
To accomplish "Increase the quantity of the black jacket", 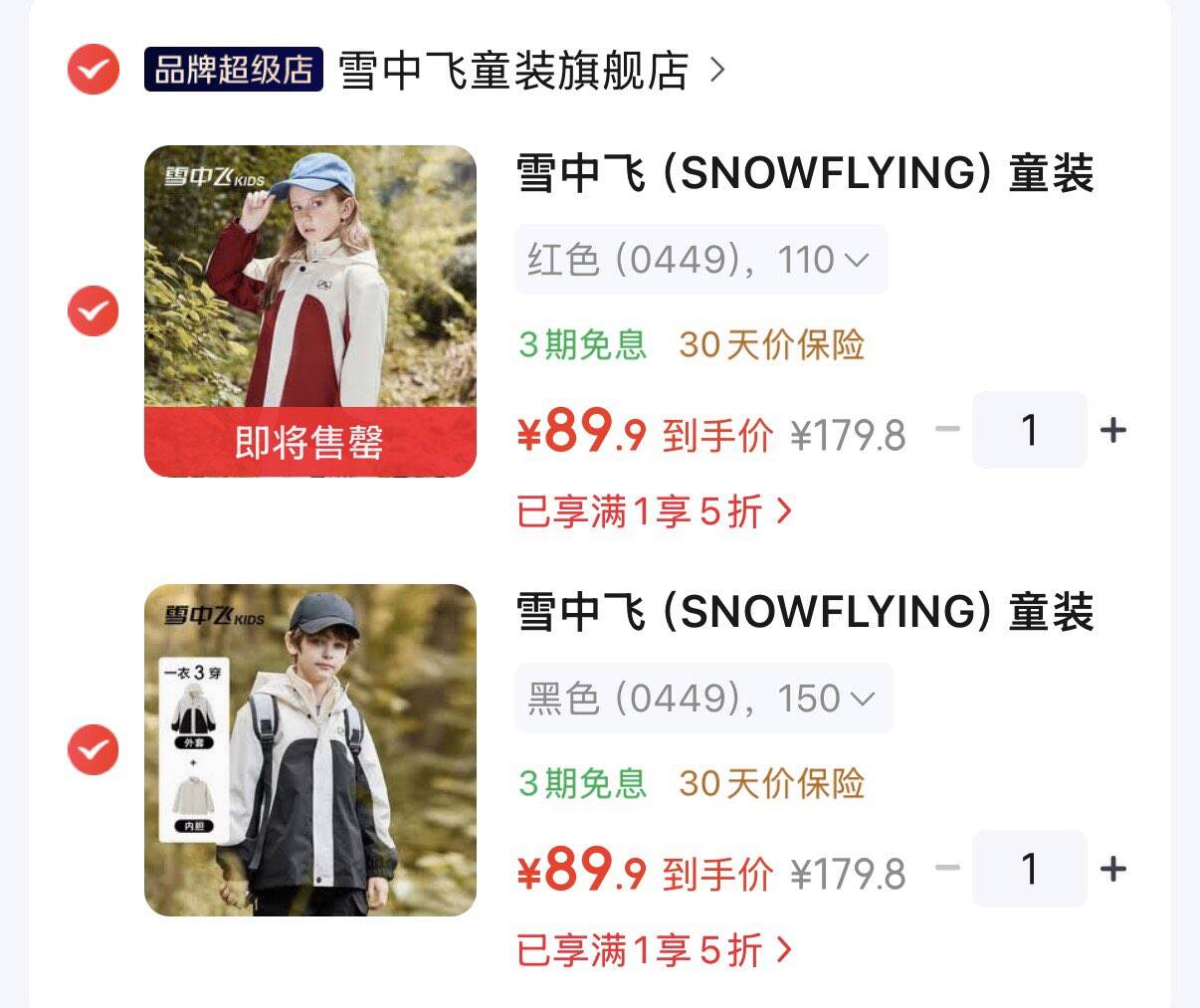I will point(1113,869).
